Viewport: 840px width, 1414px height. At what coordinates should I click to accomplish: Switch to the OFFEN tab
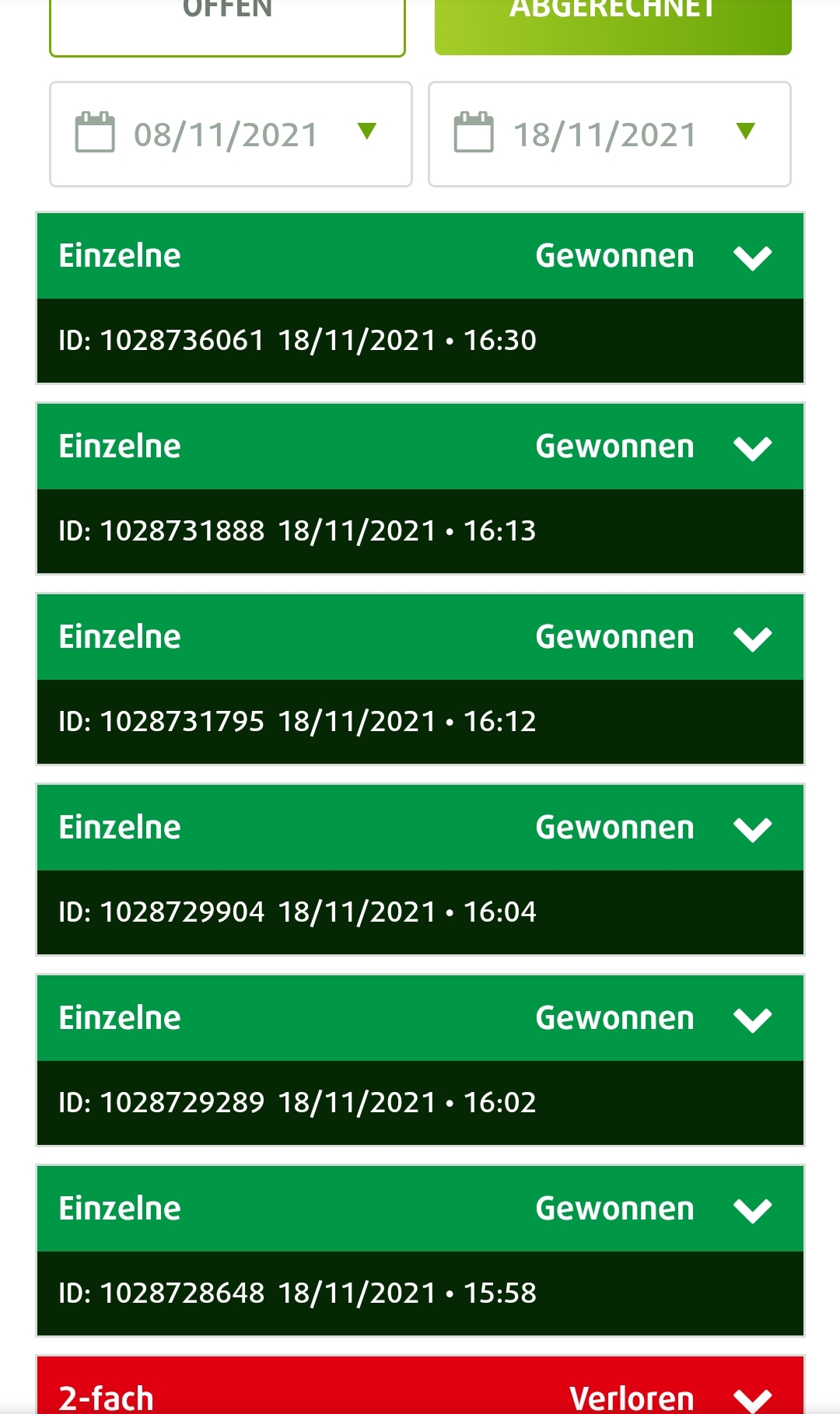tap(227, 27)
